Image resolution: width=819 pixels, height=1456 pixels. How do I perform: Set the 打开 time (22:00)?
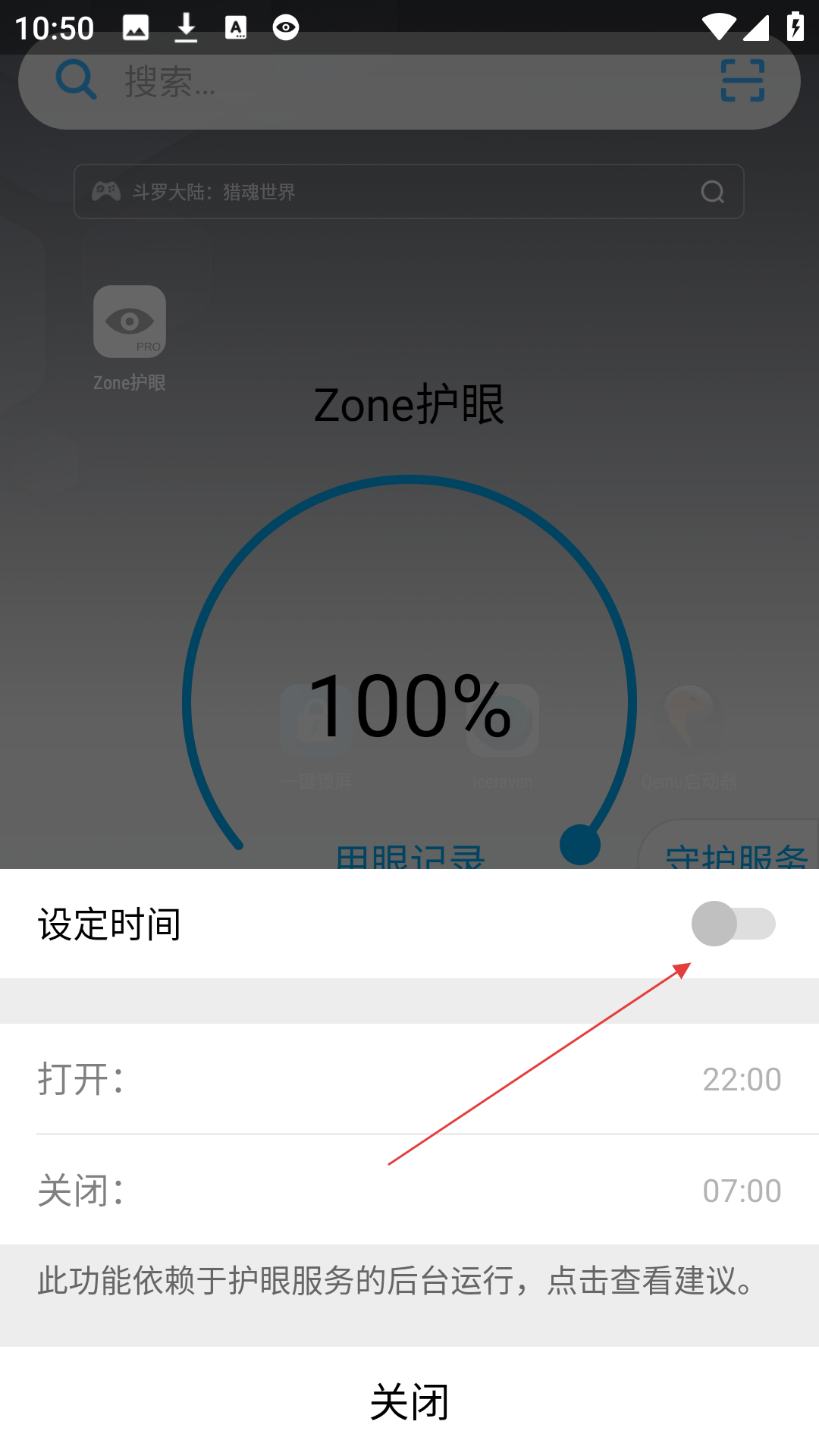[x=409, y=1078]
